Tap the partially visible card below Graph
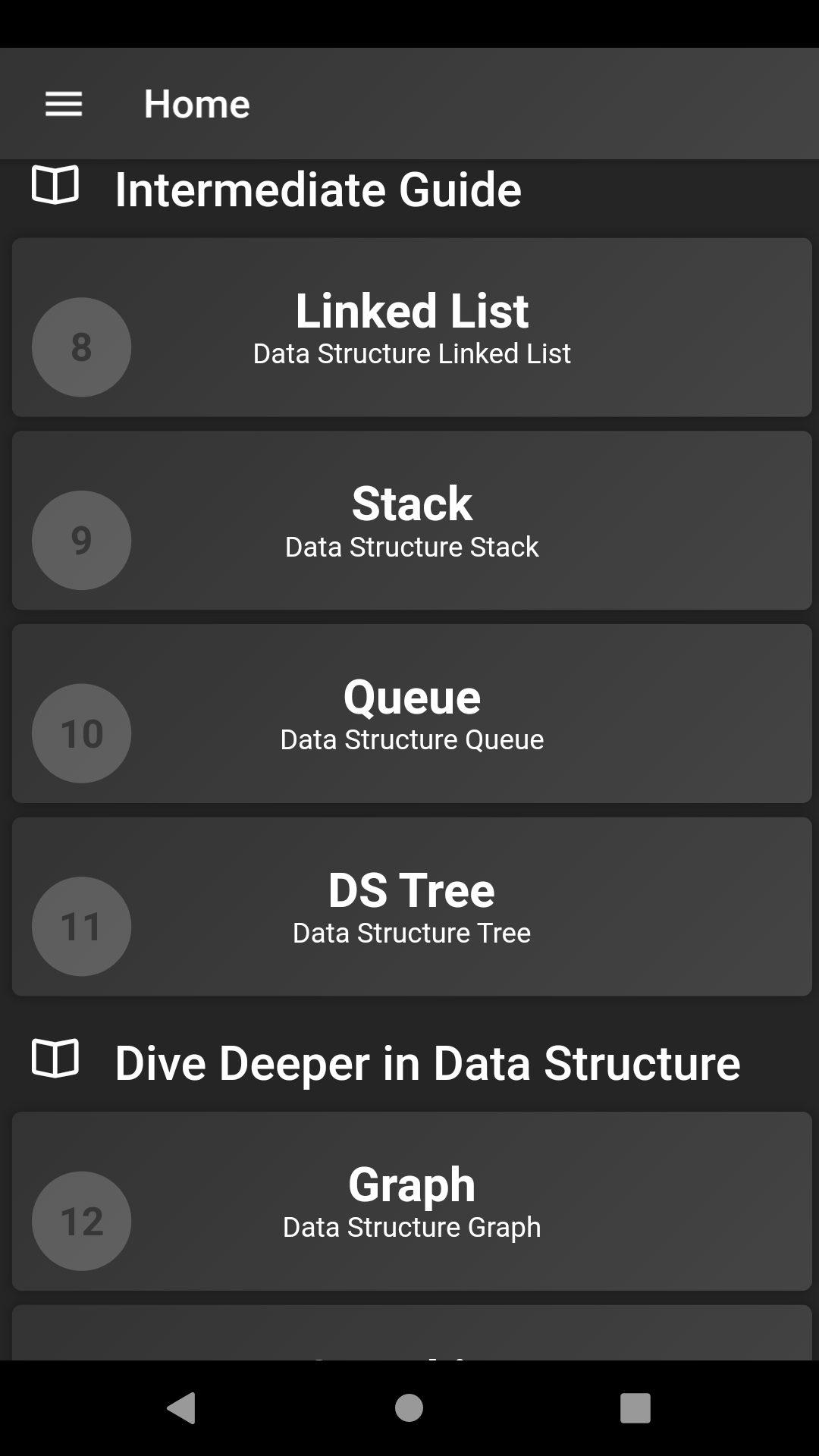 pyautogui.click(x=411, y=1335)
